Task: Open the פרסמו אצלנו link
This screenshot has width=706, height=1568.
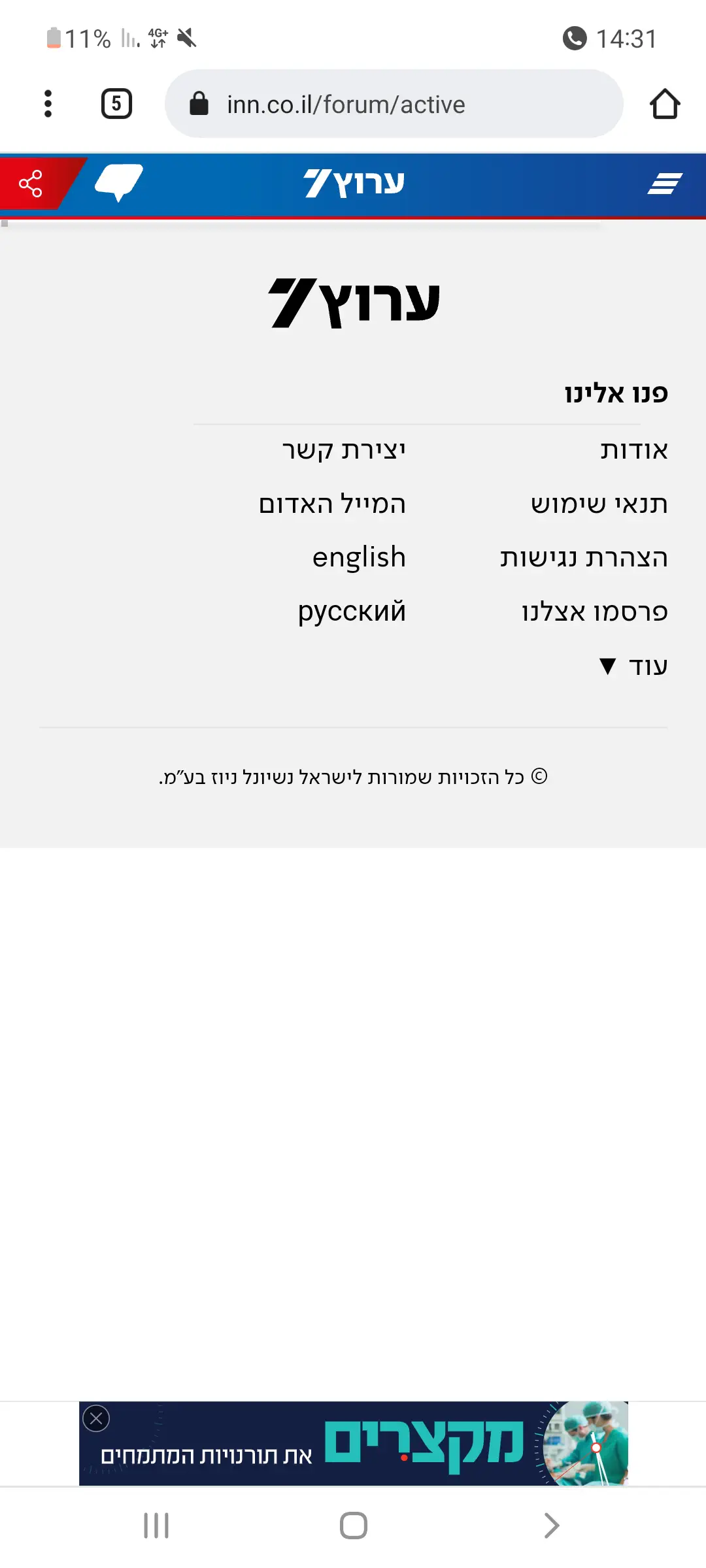Action: pyautogui.click(x=594, y=612)
